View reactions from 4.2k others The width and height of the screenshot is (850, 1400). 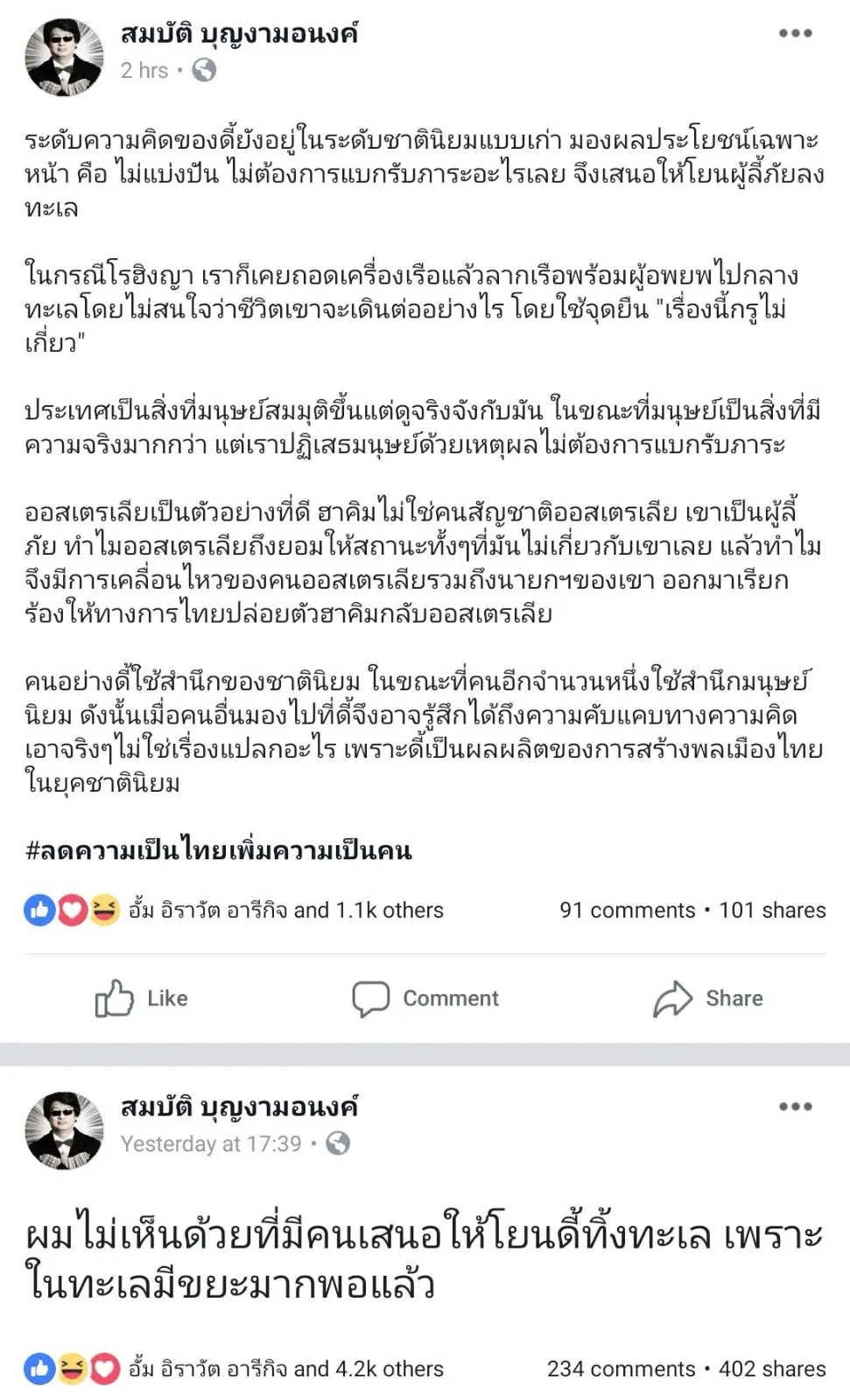pos(285,1368)
